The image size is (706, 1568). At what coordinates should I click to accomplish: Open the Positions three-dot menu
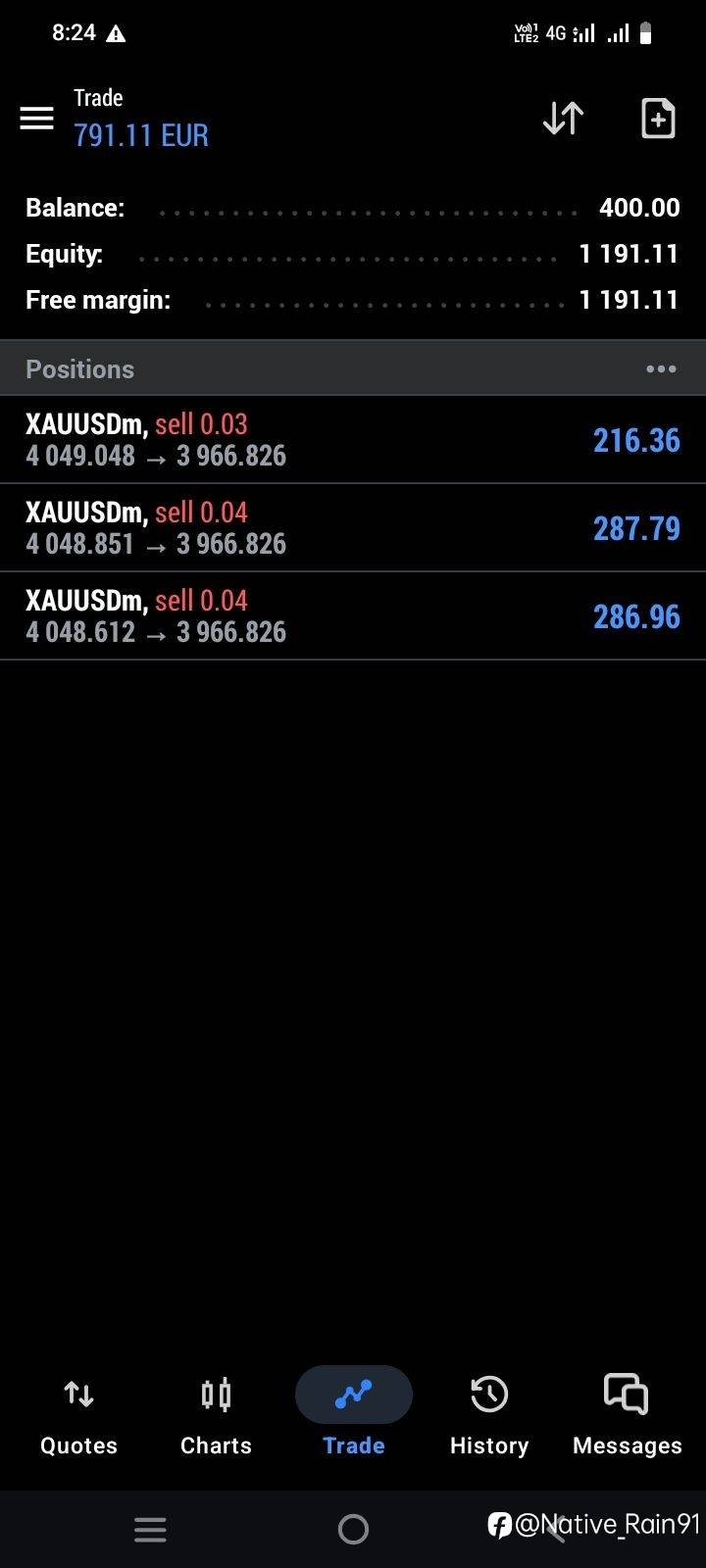click(x=661, y=369)
